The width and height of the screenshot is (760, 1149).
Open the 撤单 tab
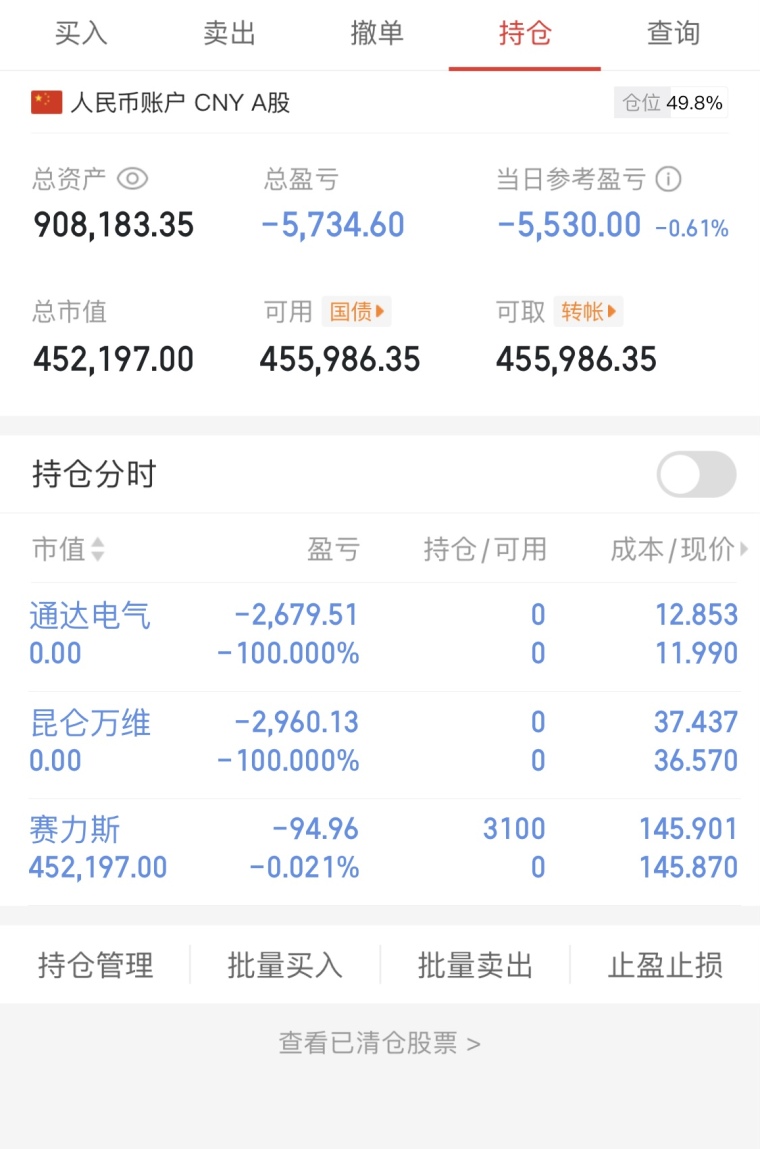377,34
